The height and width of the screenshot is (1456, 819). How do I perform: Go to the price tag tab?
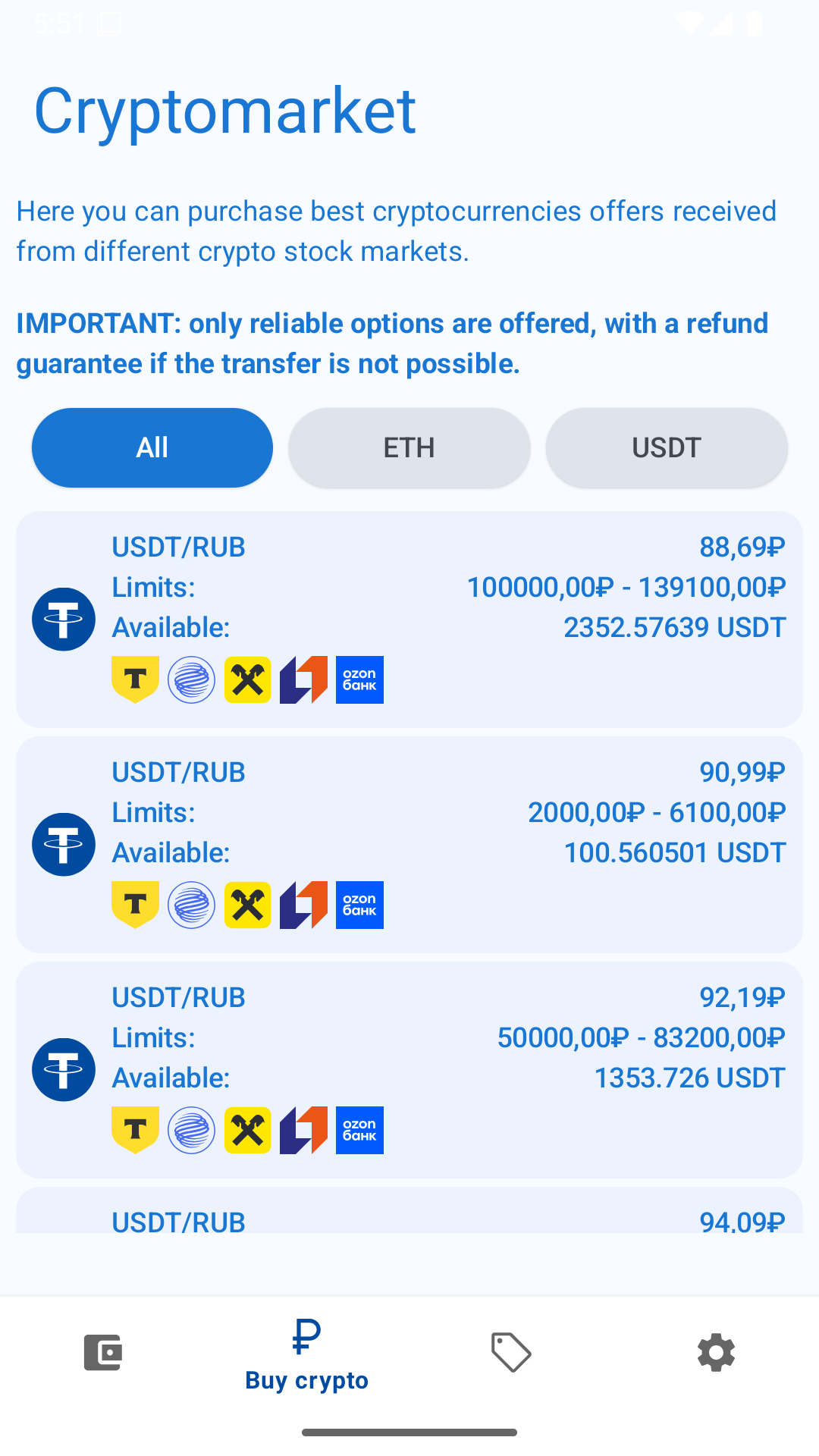coord(511,1353)
